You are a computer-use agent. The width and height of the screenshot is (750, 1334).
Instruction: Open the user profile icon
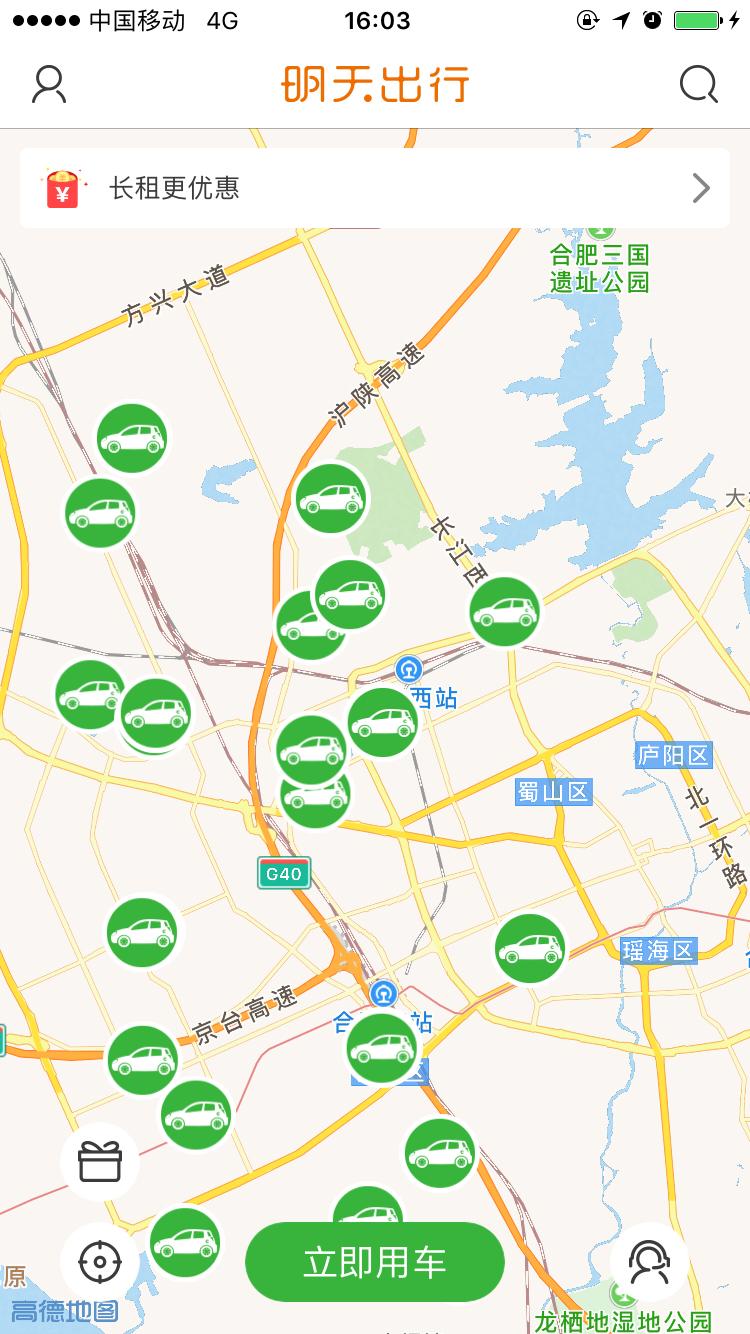[x=49, y=85]
